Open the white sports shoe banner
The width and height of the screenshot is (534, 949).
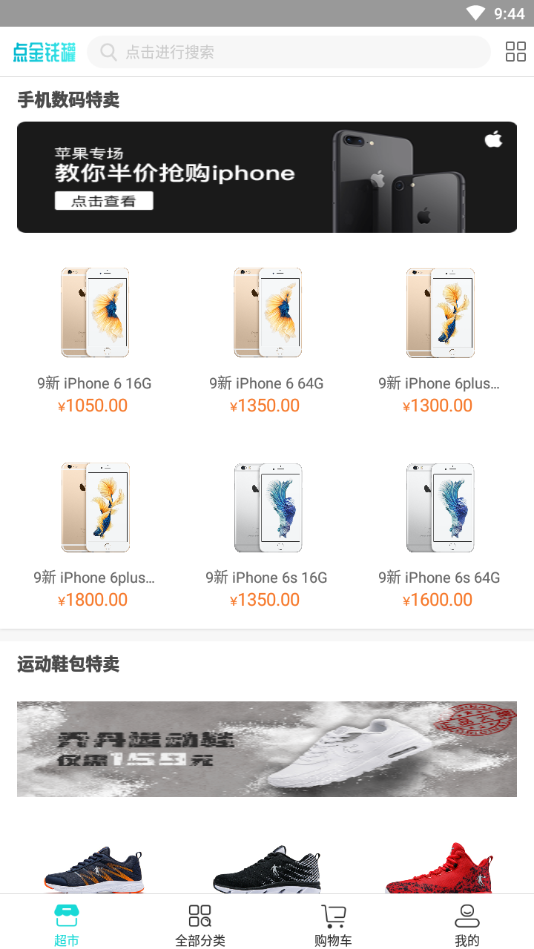click(267, 749)
